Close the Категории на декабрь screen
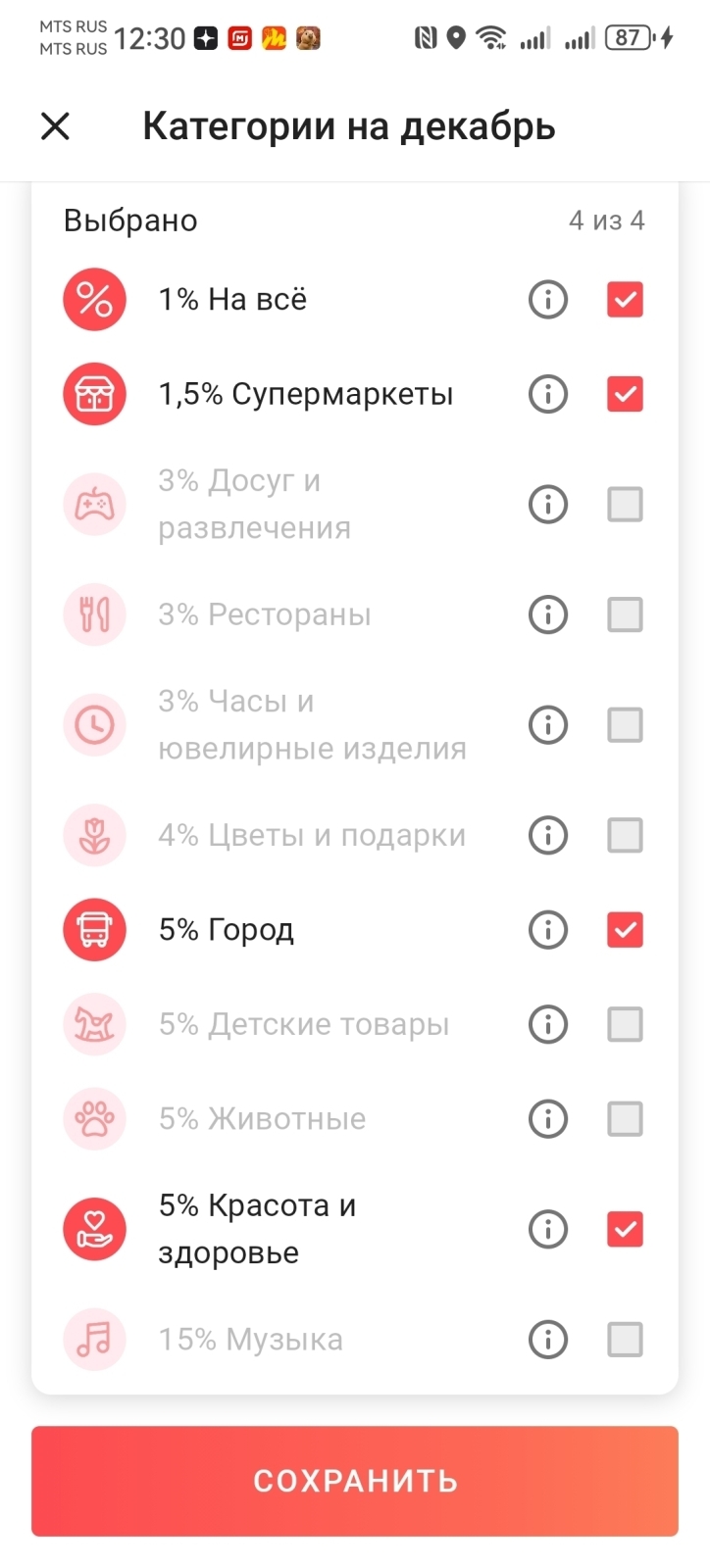This screenshot has width=710, height=1568. (x=55, y=126)
